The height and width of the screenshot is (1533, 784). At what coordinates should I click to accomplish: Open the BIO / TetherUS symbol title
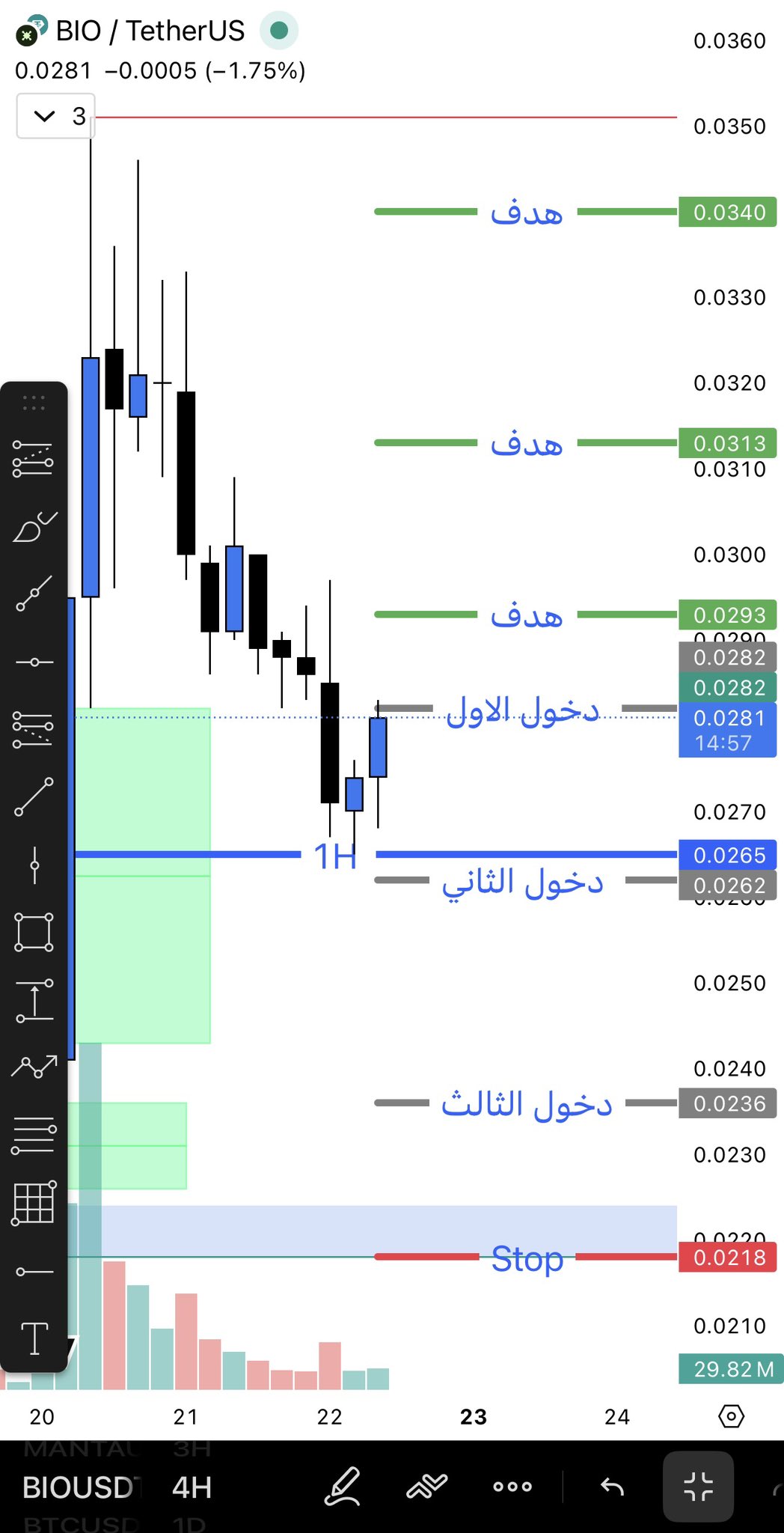[150, 31]
